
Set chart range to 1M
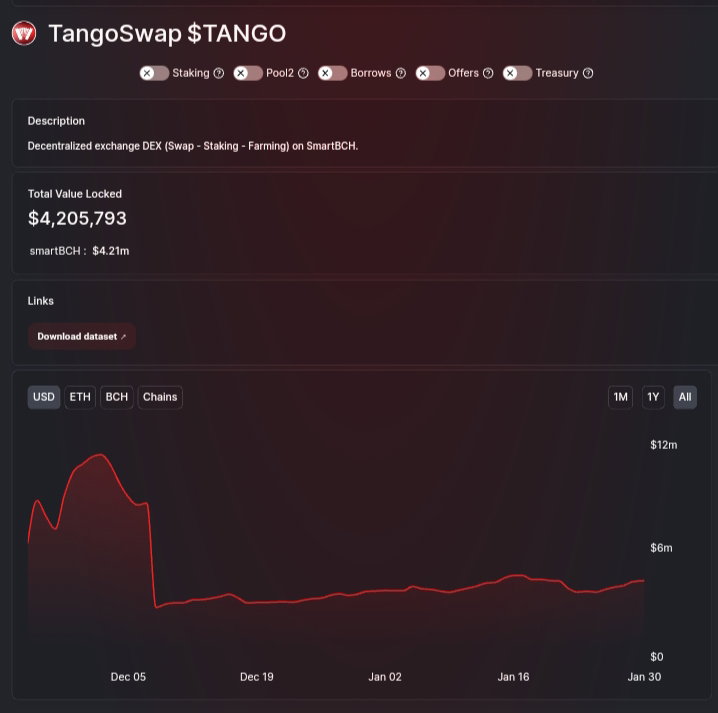click(620, 397)
